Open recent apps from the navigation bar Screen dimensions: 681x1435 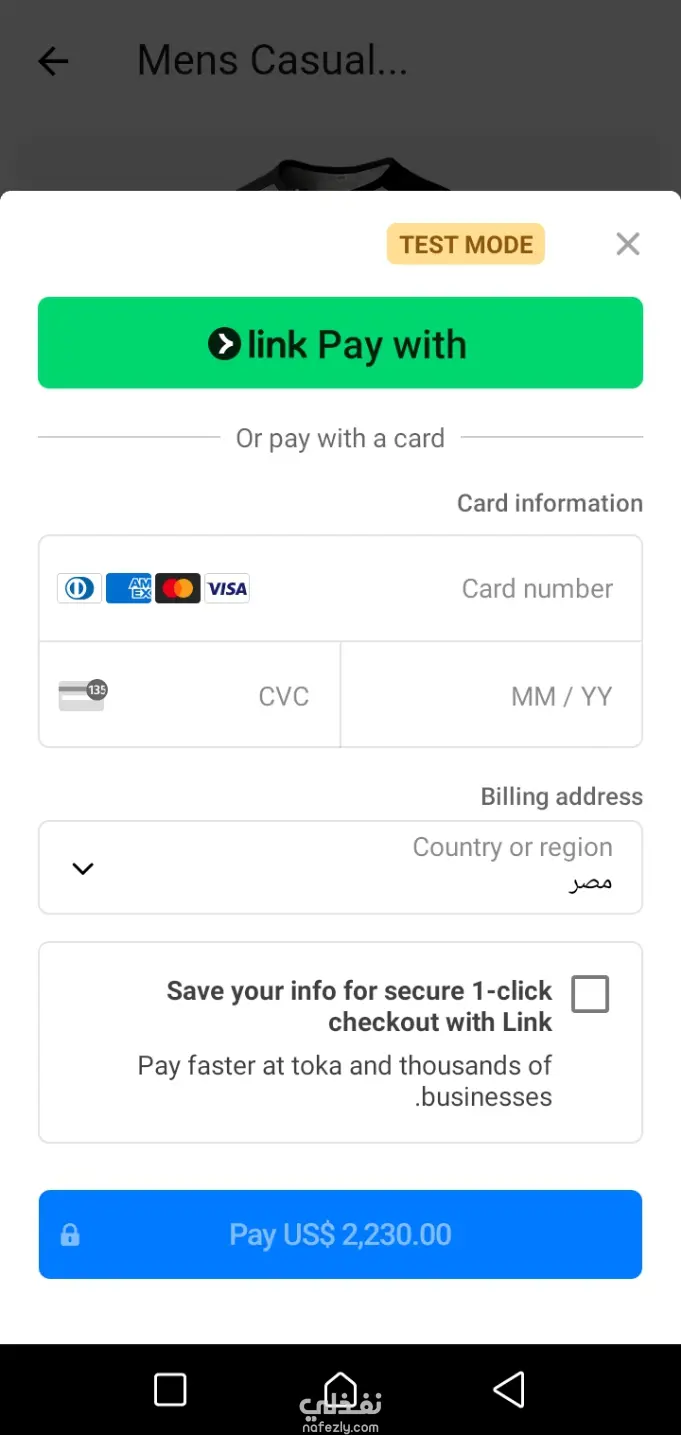(170, 1389)
